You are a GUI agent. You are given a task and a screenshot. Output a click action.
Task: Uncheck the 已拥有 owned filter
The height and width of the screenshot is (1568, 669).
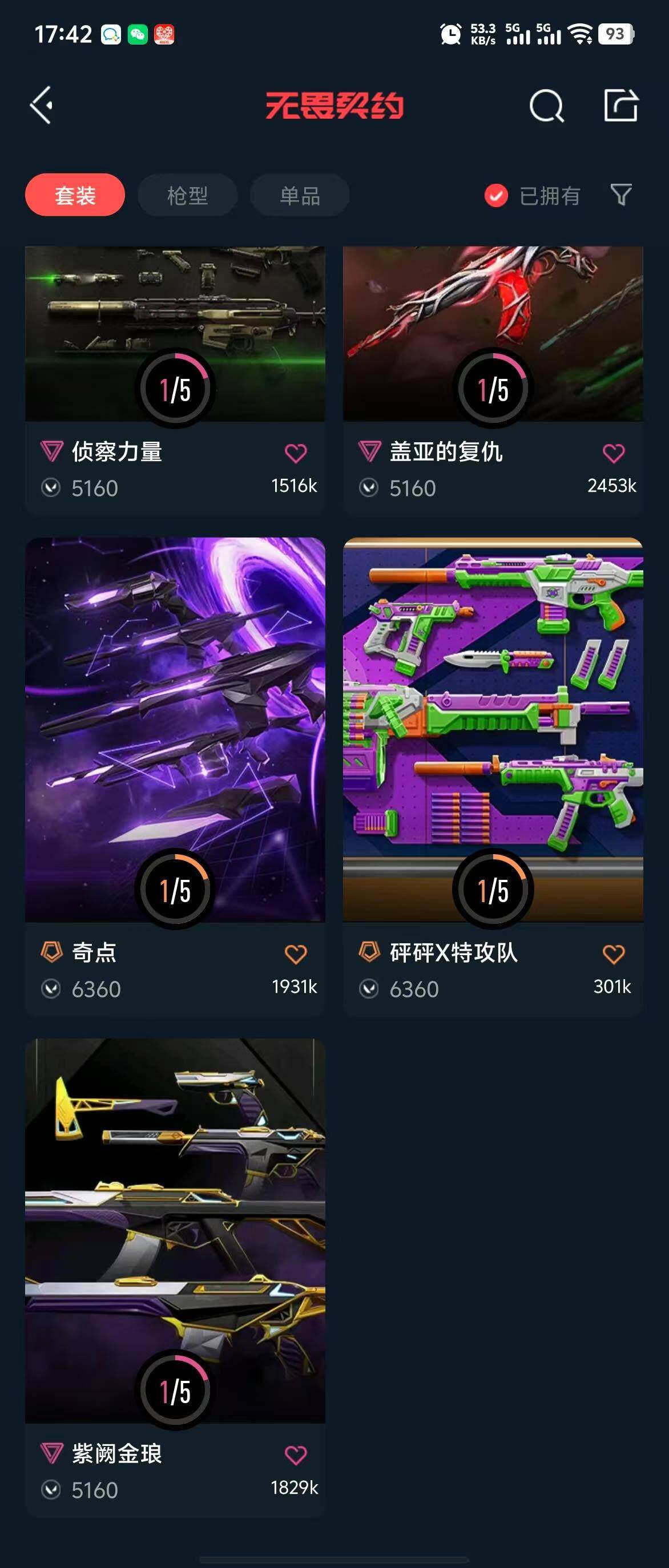coord(496,195)
